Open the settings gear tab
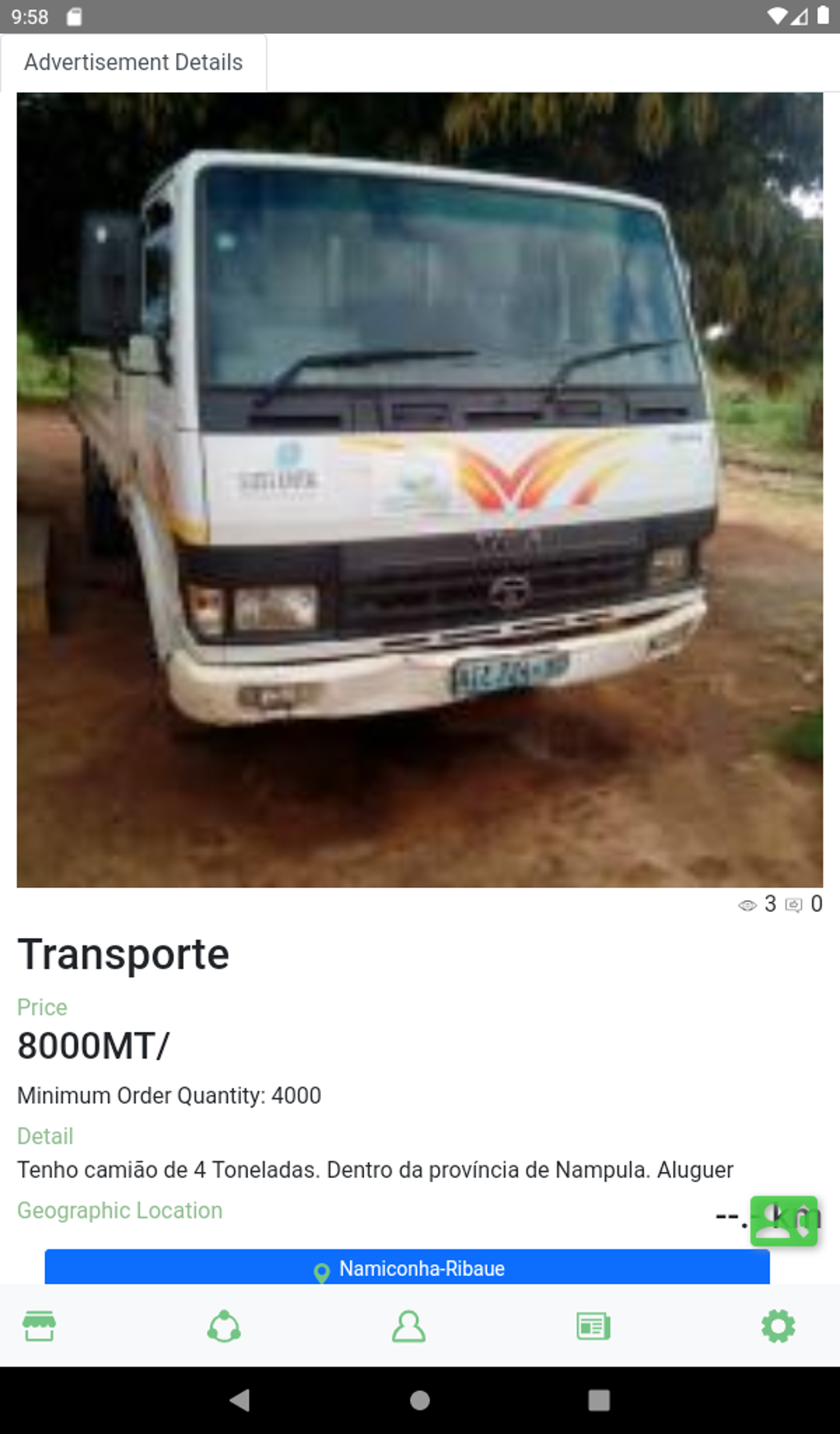The image size is (840, 1434). pyautogui.click(x=778, y=1326)
